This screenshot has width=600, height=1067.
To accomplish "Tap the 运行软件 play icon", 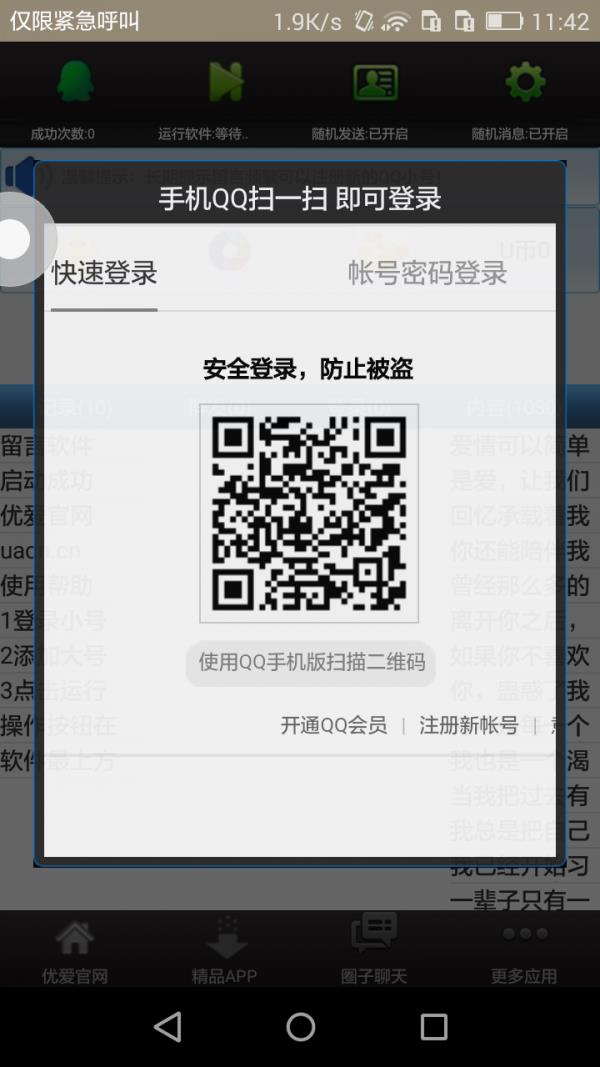I will click(x=225, y=83).
